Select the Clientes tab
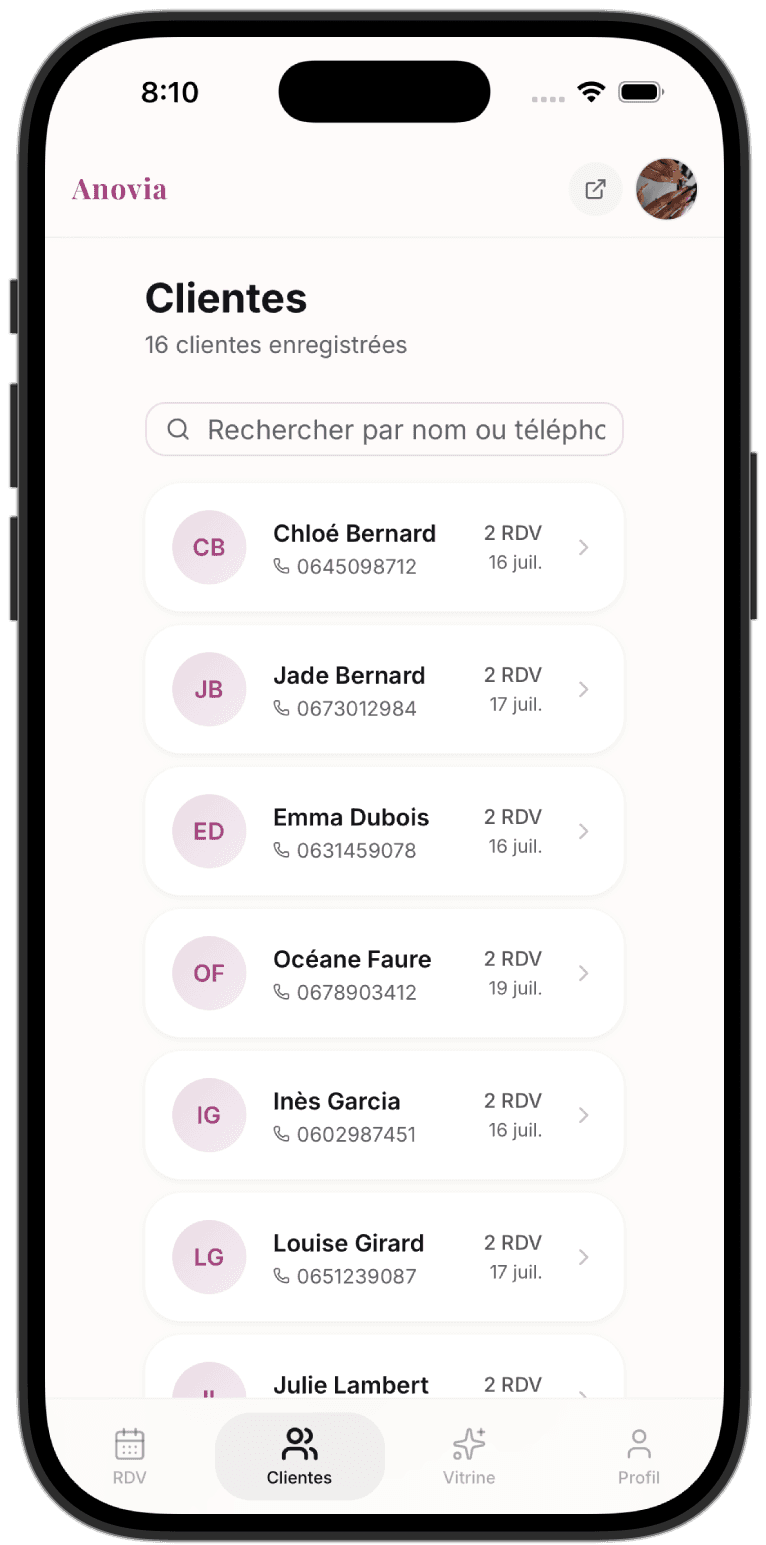The height and width of the screenshot is (1545, 766). click(x=300, y=1456)
